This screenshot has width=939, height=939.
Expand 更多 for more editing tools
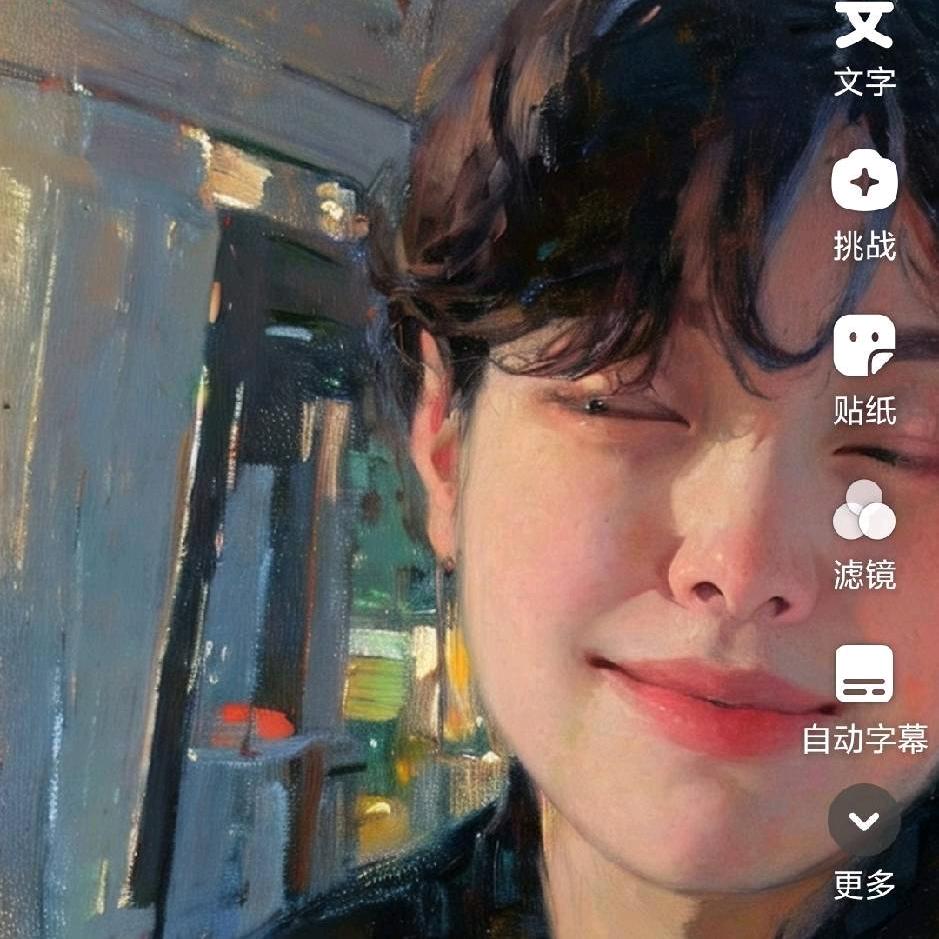(x=864, y=821)
